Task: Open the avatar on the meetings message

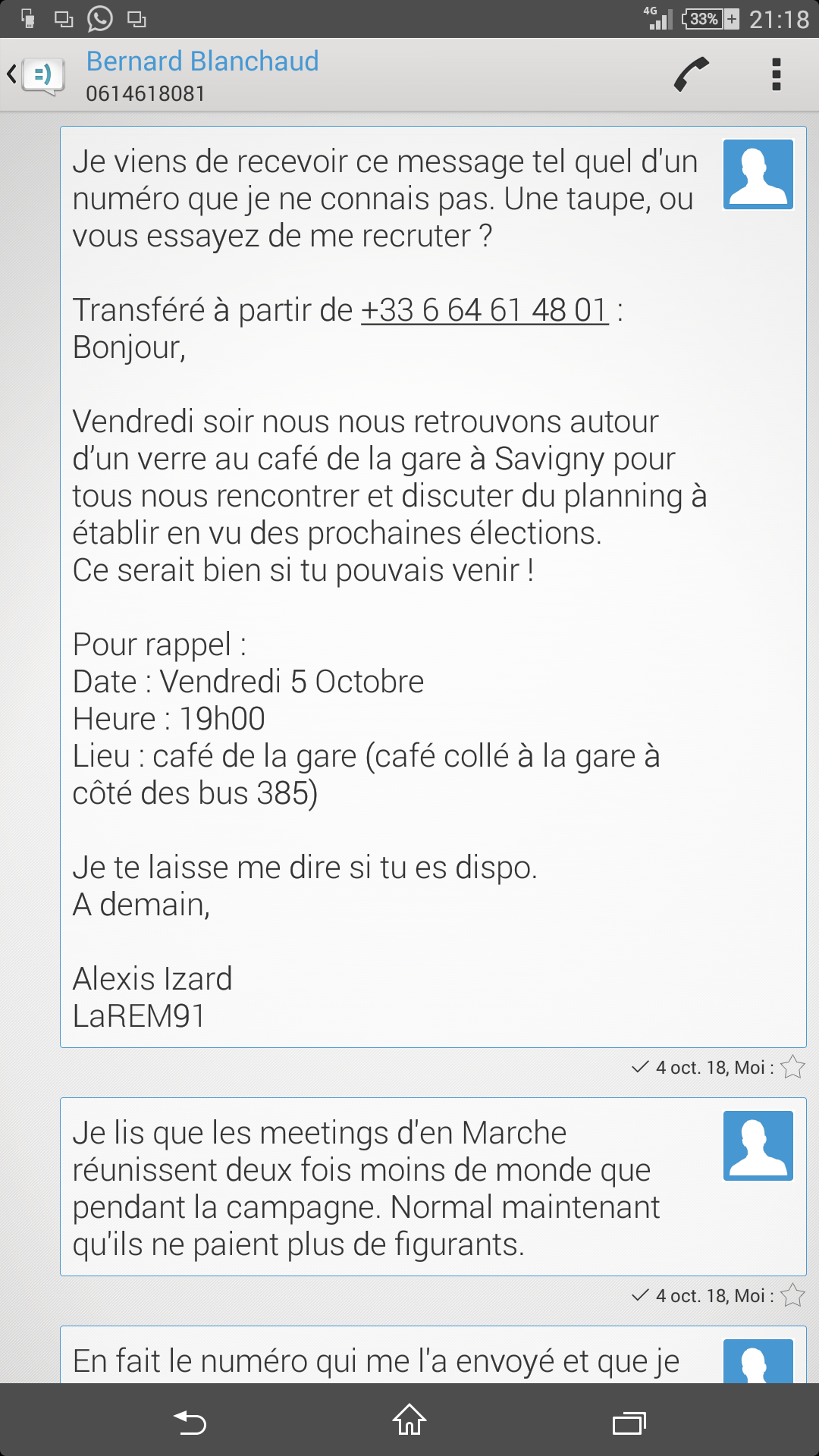Action: pos(758,1146)
